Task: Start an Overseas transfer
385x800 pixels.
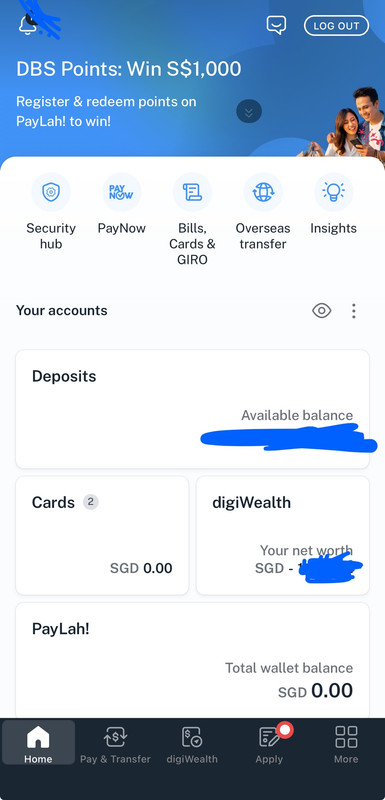Action: 263,212
